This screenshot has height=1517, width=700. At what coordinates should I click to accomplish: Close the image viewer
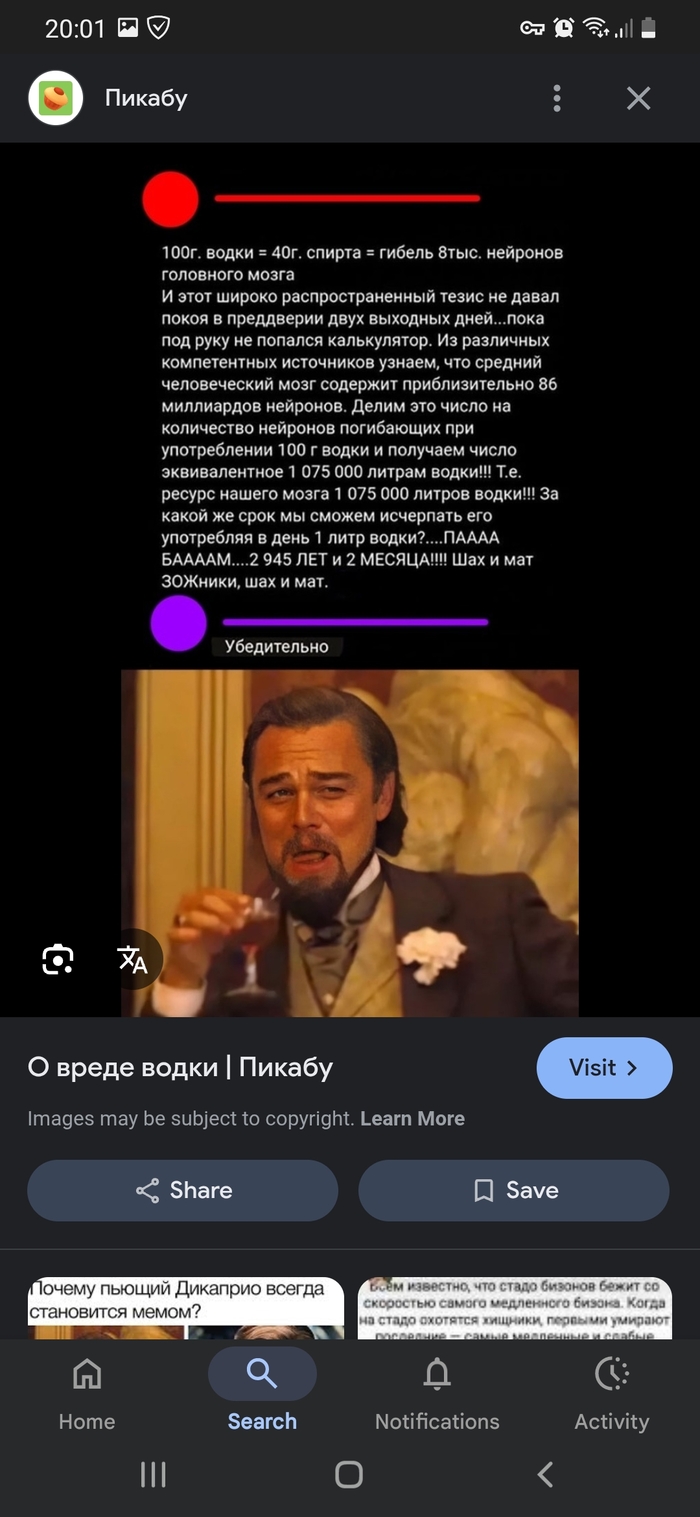pos(638,98)
